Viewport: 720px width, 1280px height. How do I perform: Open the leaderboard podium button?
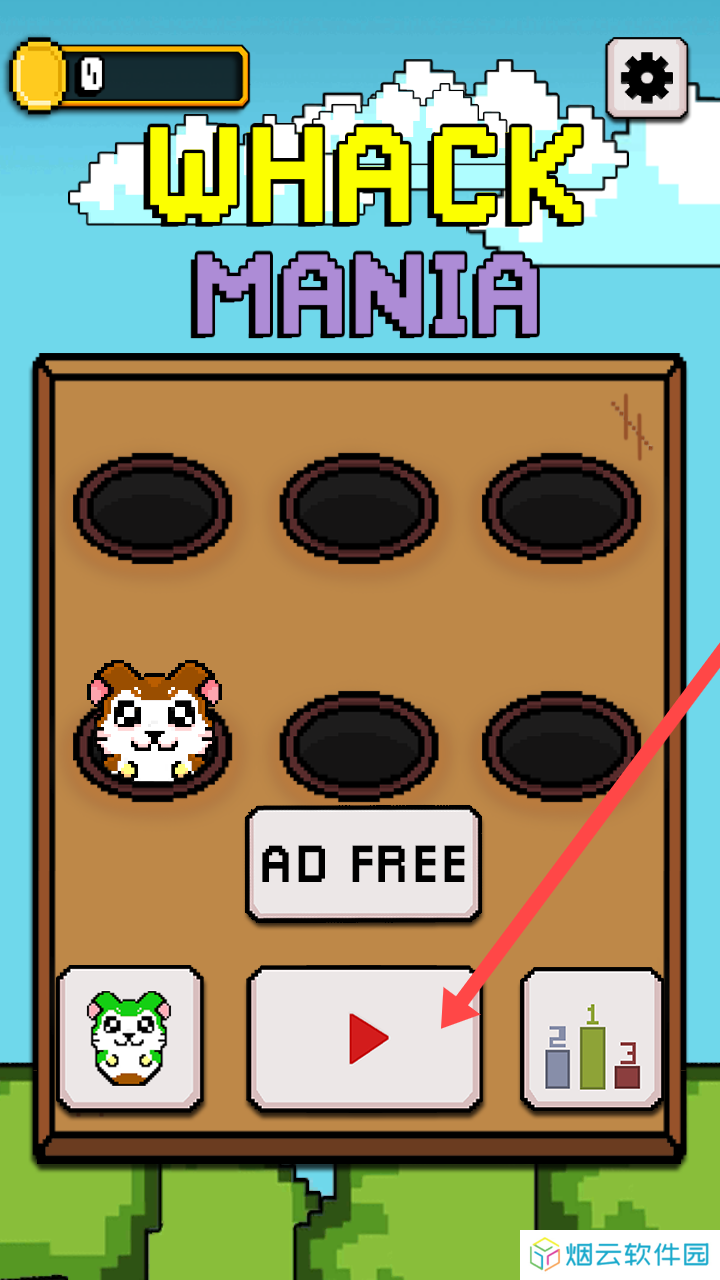pyautogui.click(x=592, y=1040)
